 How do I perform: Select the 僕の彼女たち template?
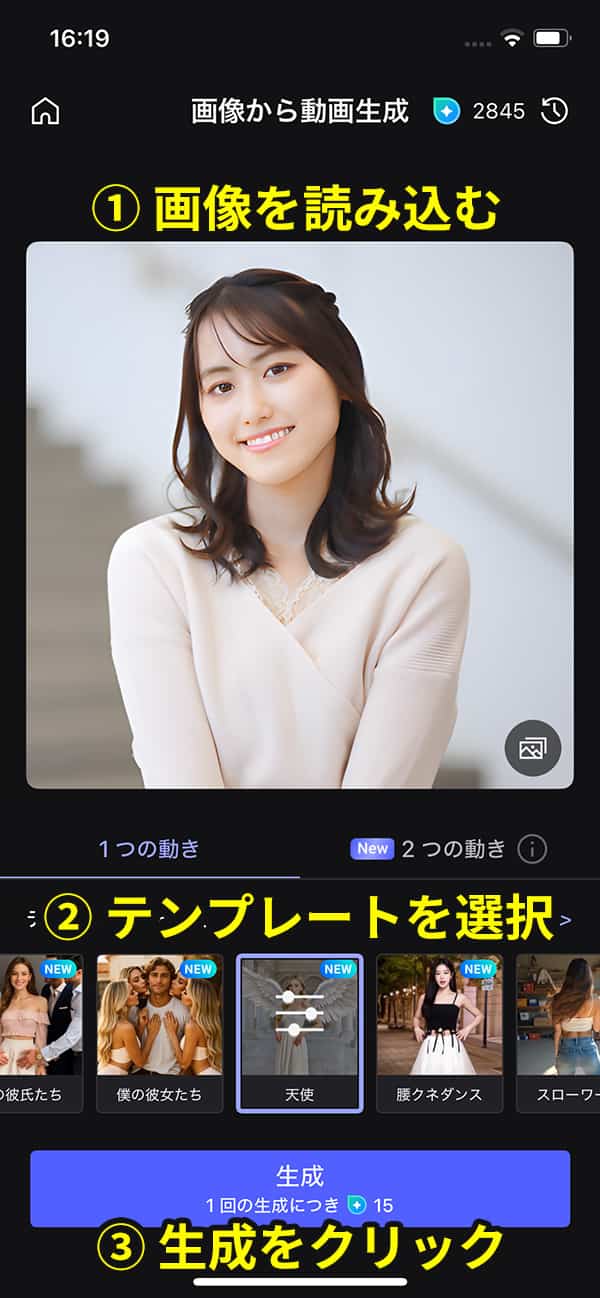point(159,1033)
